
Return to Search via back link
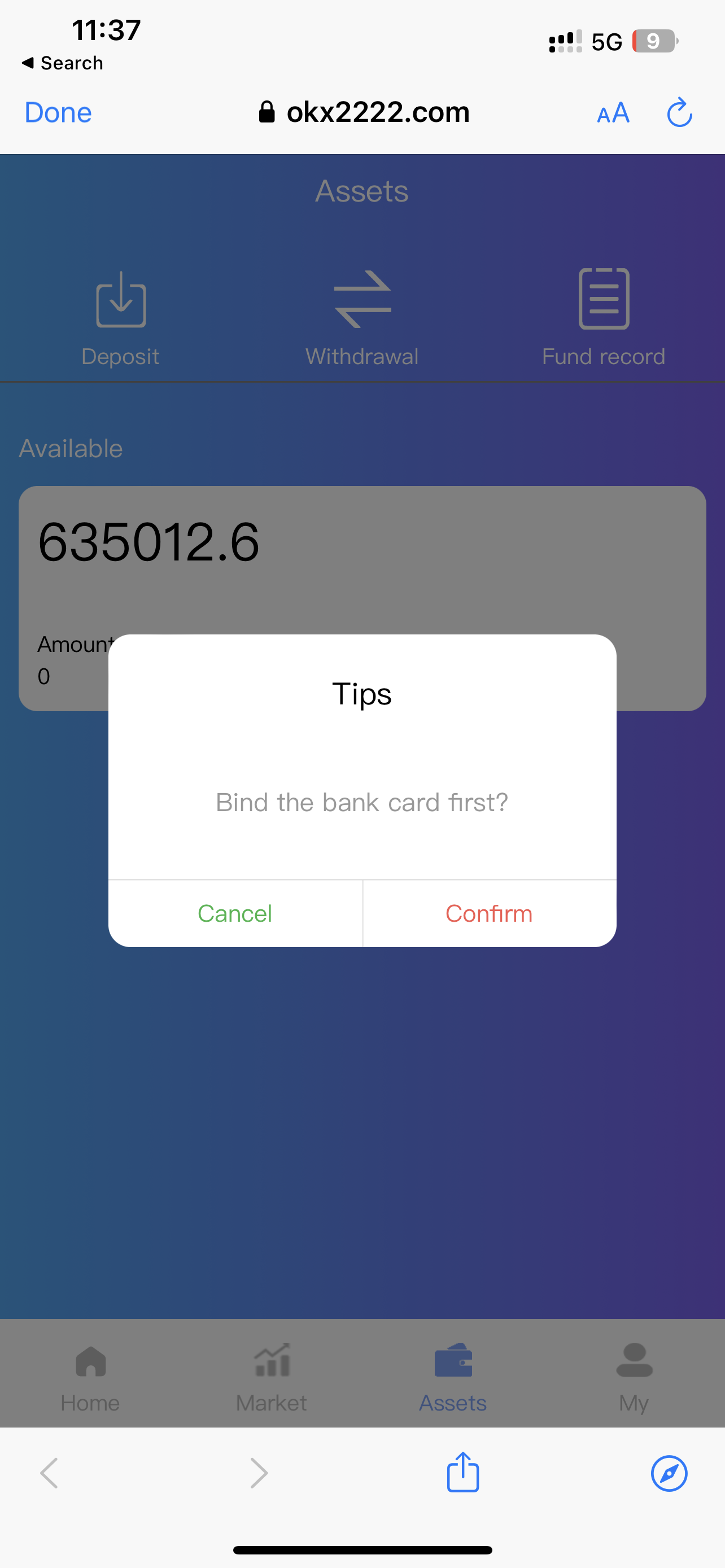(x=63, y=63)
